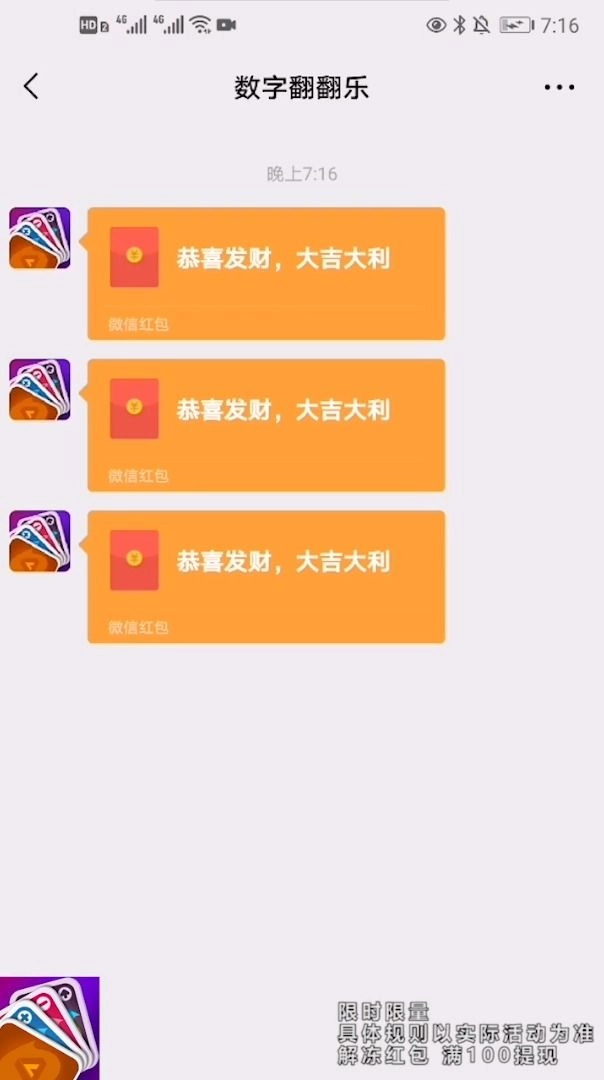Open the second 恭喜发财 red packet
The height and width of the screenshot is (1080, 604).
(266, 424)
